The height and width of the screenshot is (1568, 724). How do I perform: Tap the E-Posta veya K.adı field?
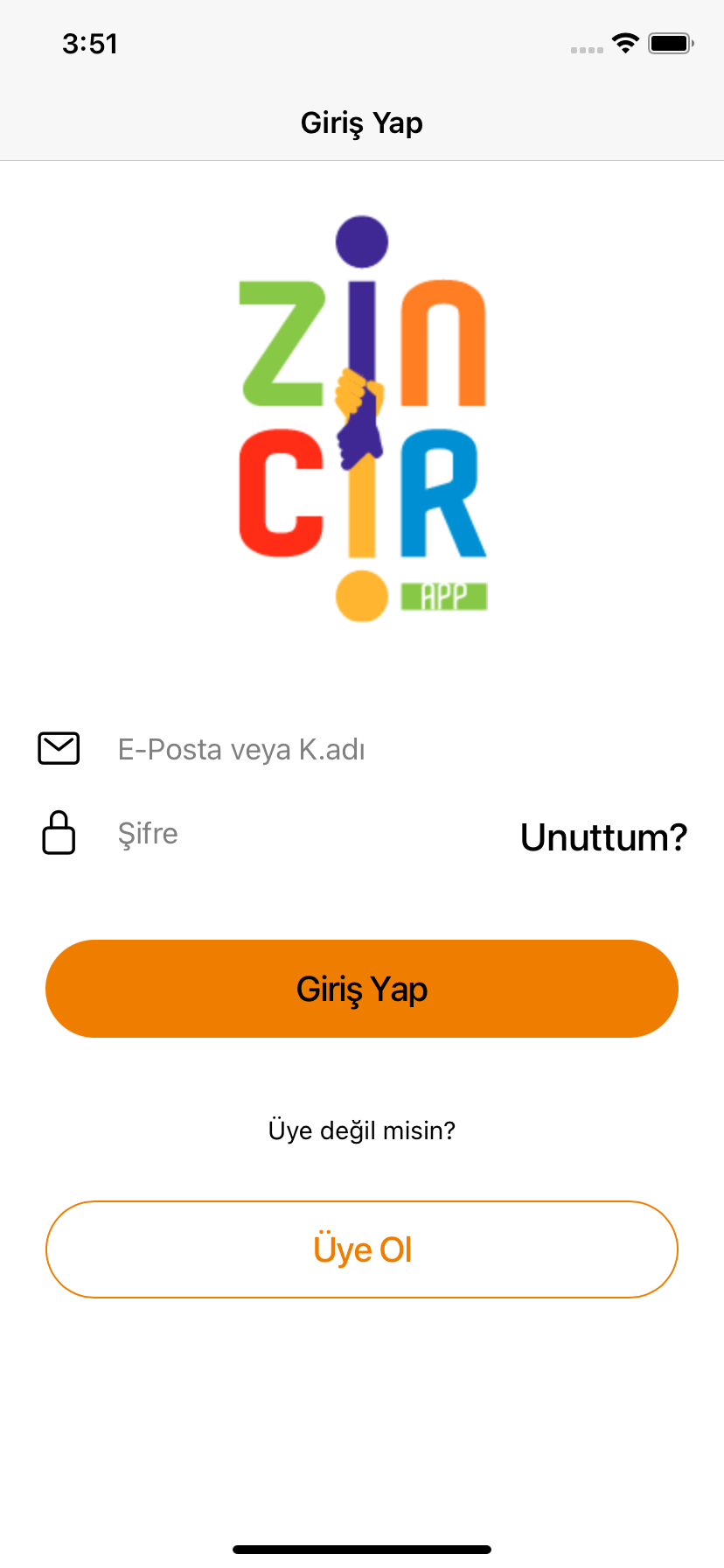398,750
